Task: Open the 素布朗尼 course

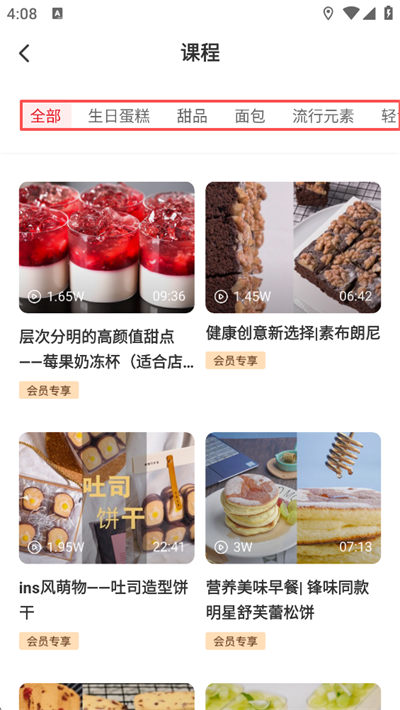Action: coord(293,276)
